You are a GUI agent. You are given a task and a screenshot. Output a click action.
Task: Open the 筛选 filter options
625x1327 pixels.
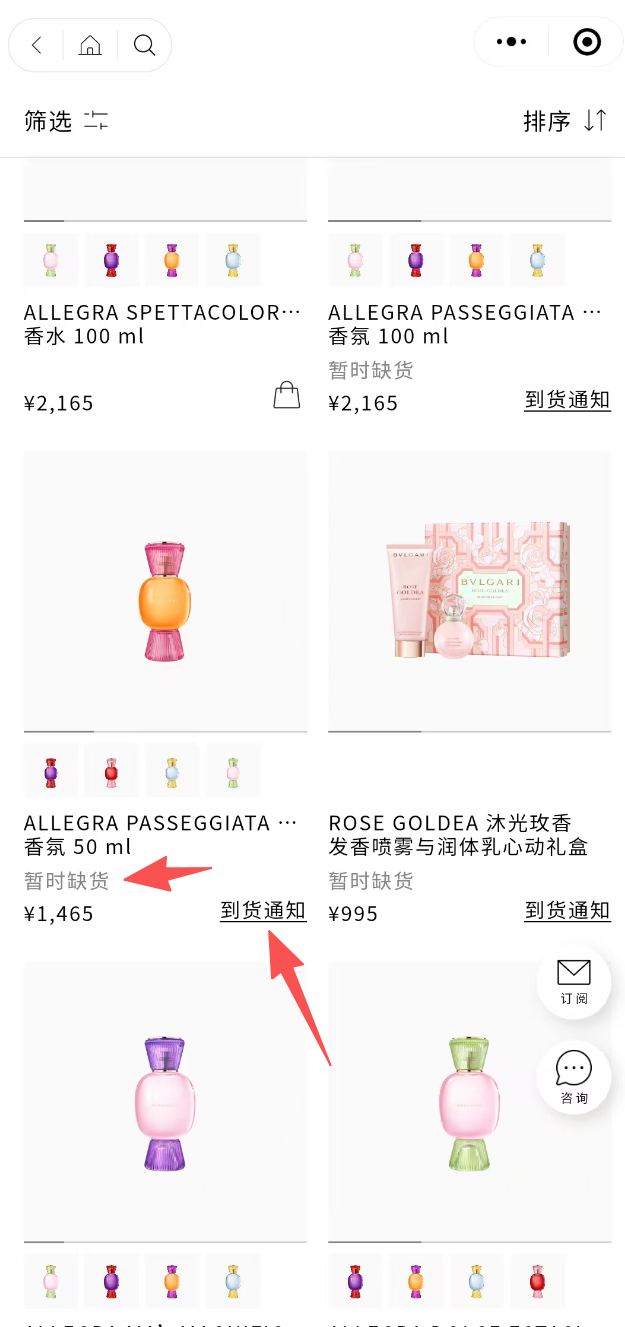[x=66, y=121]
